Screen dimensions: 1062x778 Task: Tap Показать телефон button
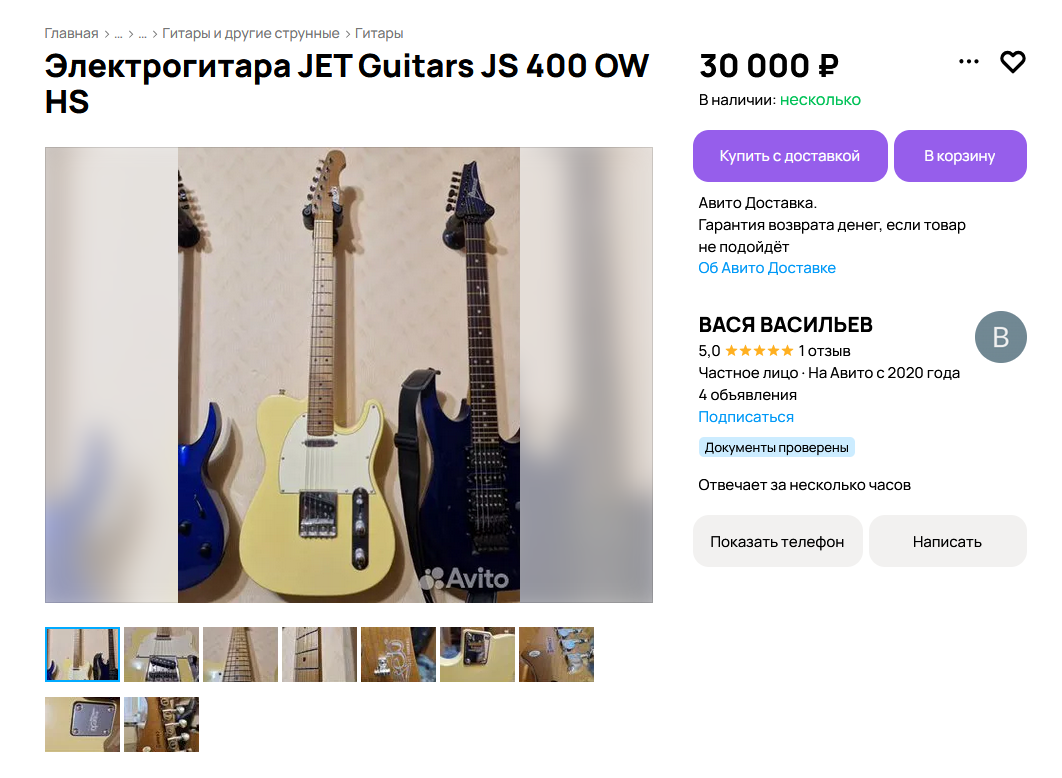[x=777, y=541]
